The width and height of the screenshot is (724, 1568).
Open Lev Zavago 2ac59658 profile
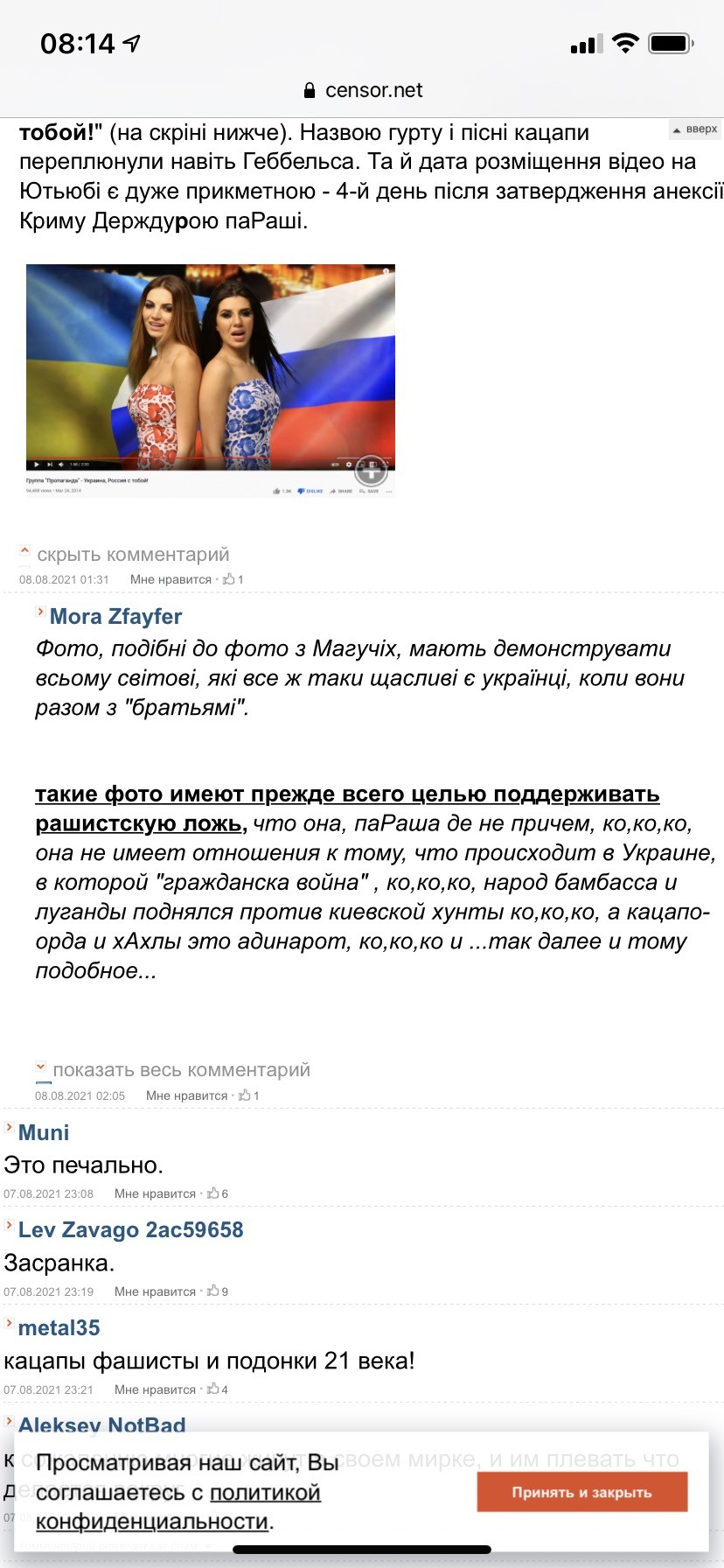pyautogui.click(x=131, y=1230)
